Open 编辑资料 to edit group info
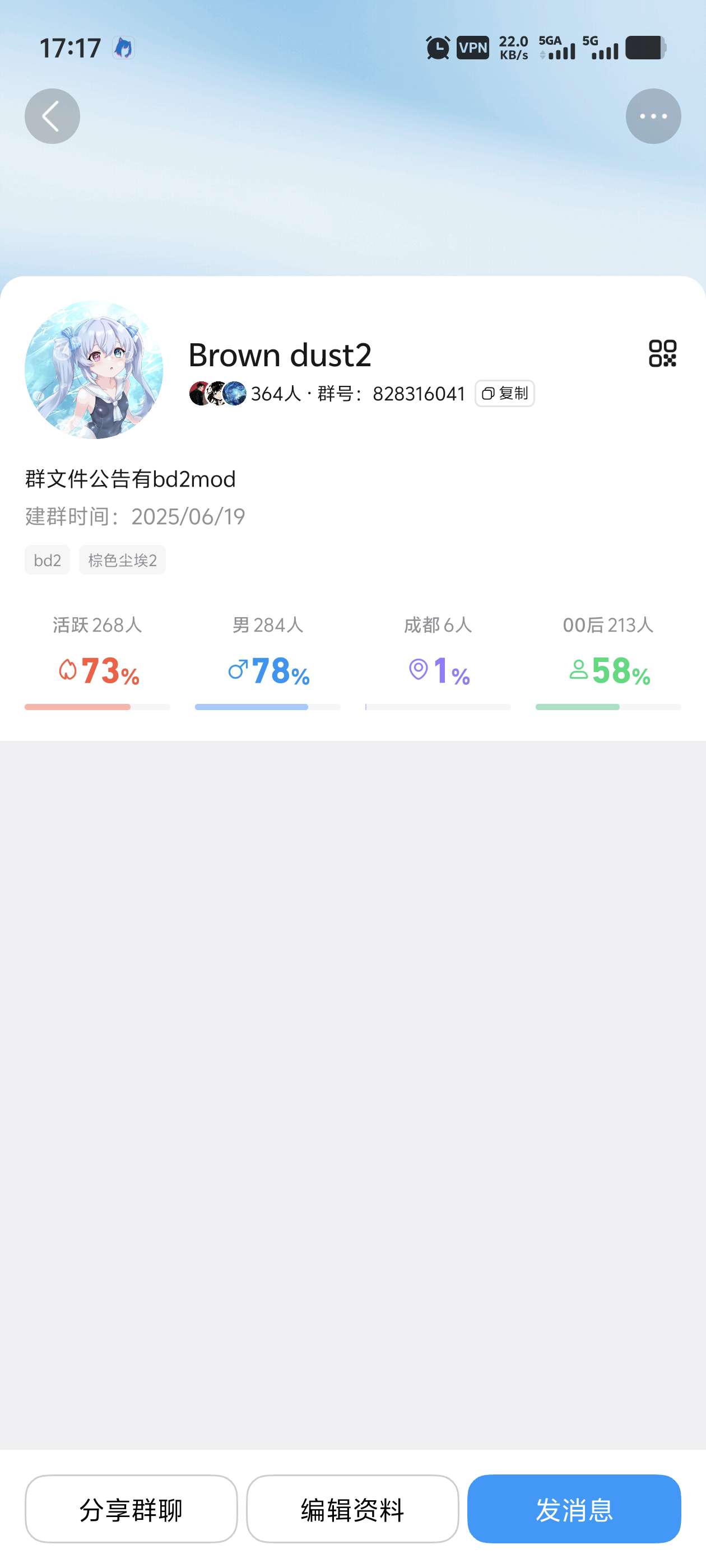This screenshot has height=1568, width=706. (352, 1509)
